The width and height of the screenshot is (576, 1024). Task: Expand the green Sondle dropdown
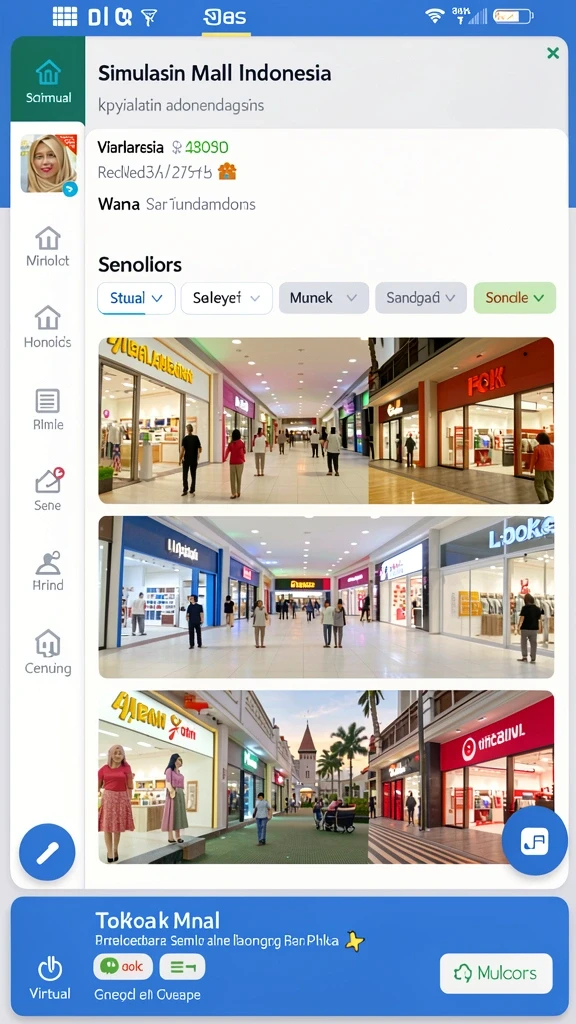(515, 298)
